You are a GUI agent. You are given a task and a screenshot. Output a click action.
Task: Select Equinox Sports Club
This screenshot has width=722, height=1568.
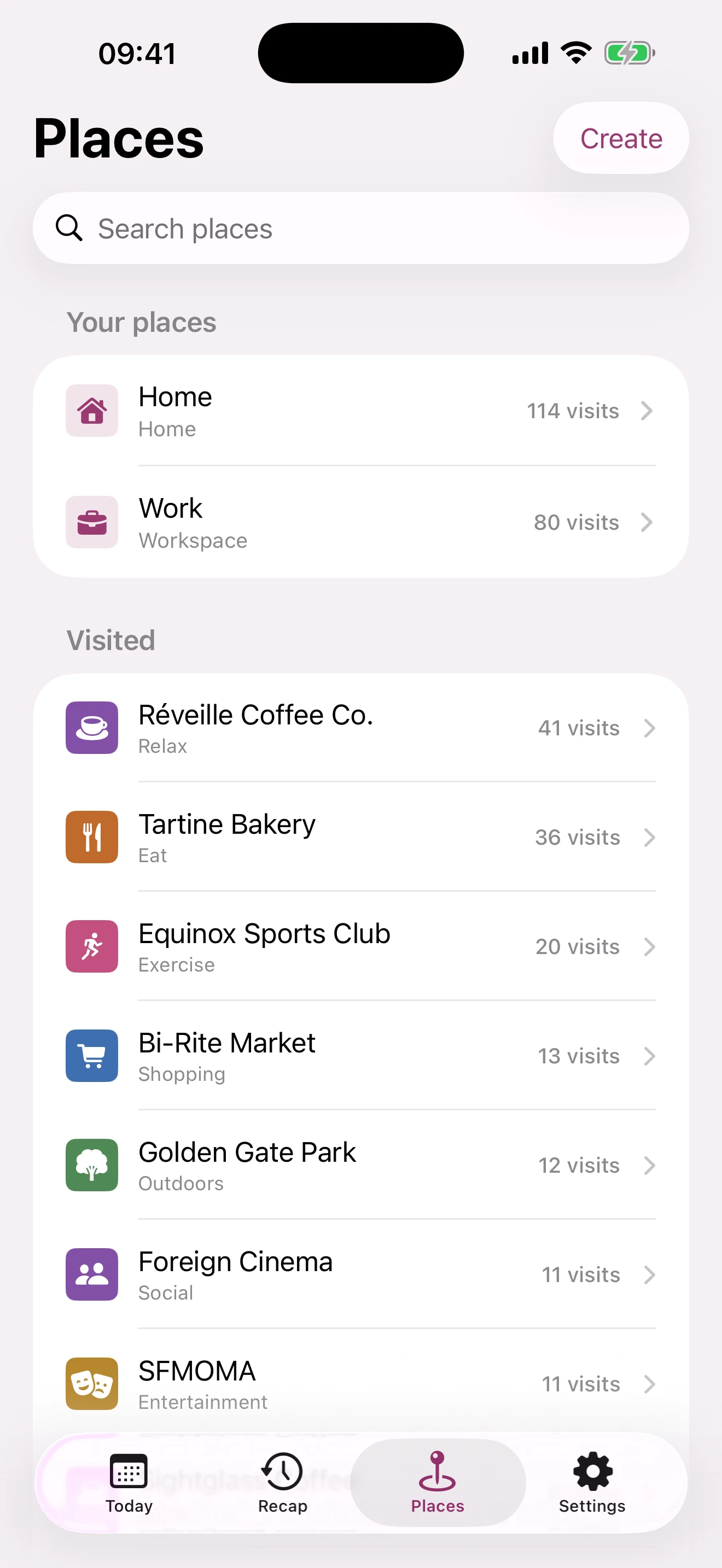360,946
